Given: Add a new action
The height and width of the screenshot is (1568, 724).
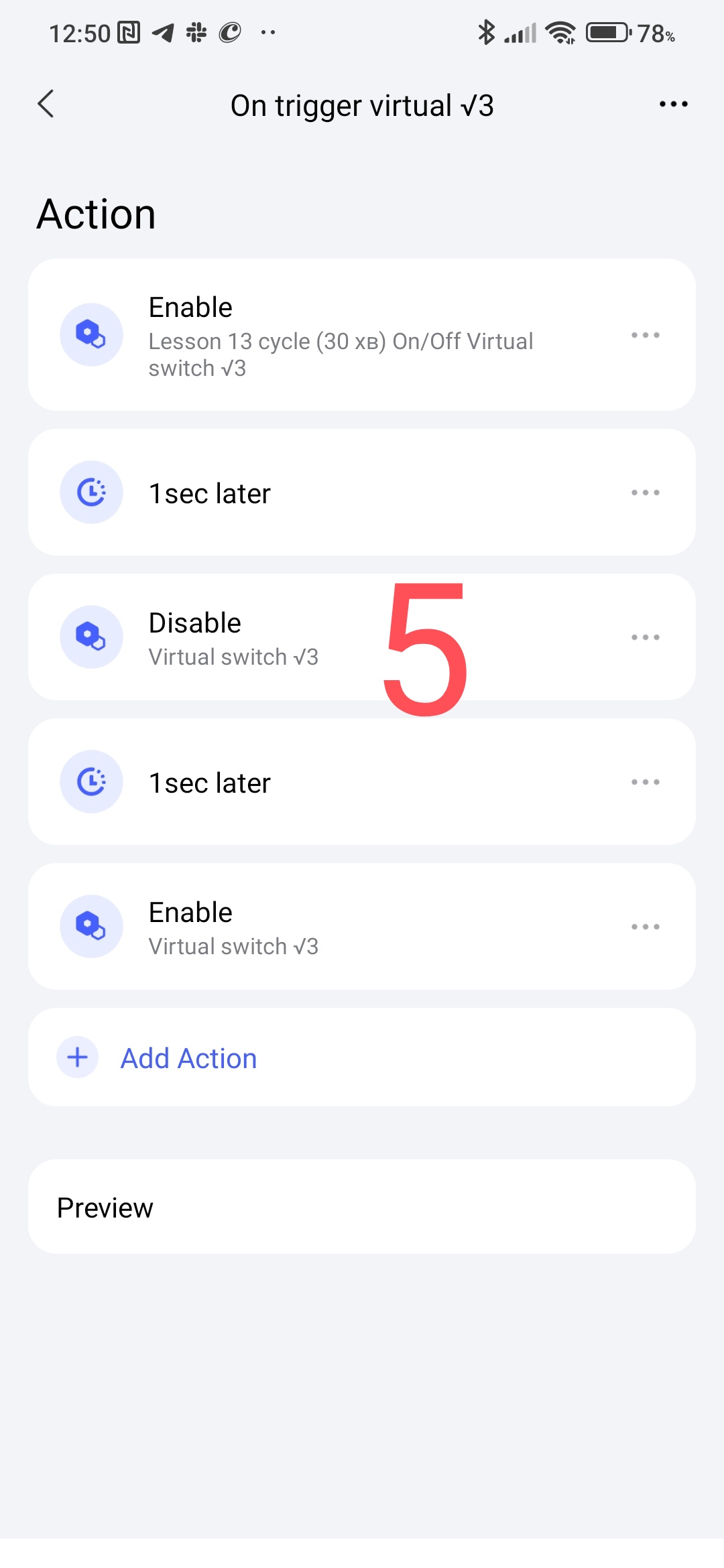Looking at the screenshot, I should 188,1058.
